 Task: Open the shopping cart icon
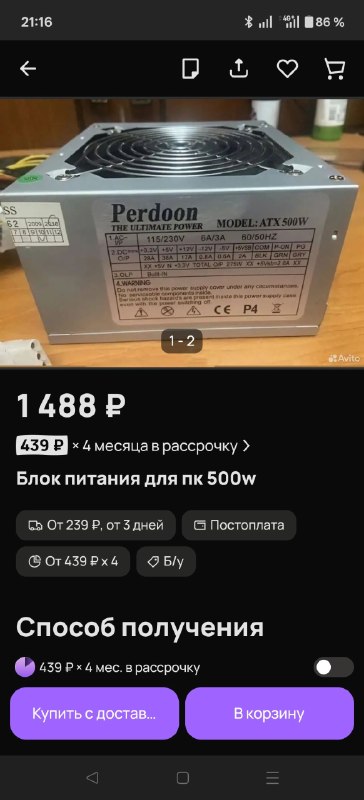(335, 69)
